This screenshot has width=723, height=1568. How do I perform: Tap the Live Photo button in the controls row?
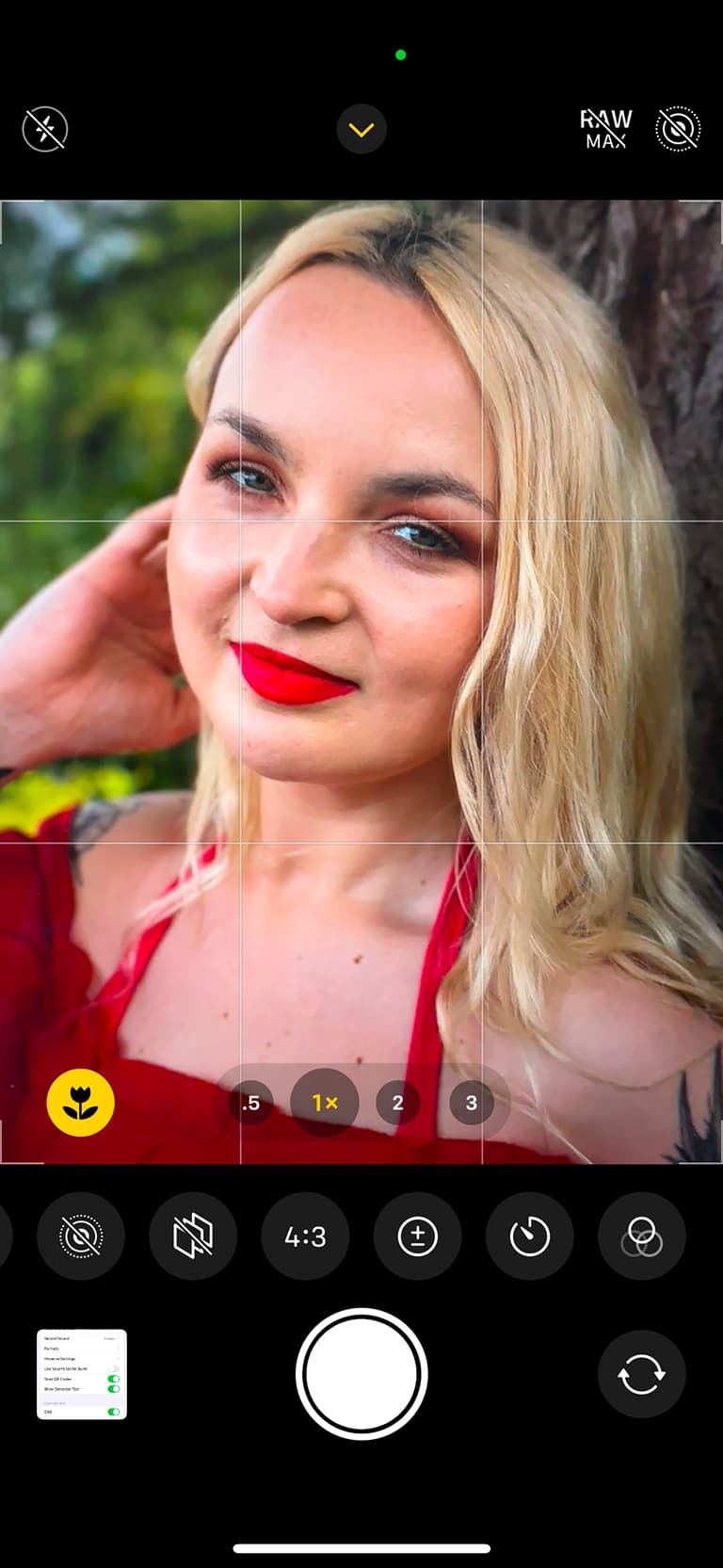81,1237
